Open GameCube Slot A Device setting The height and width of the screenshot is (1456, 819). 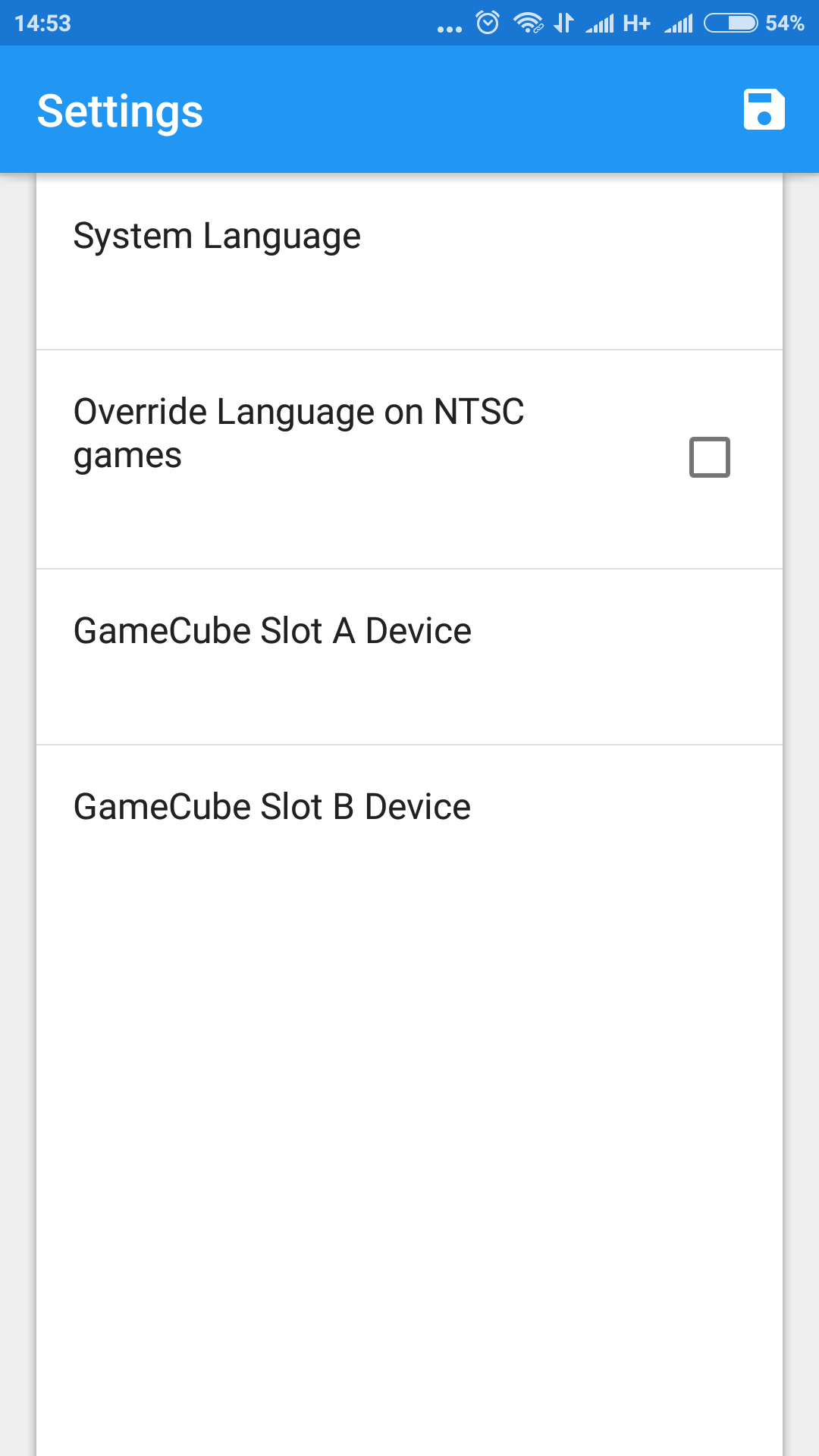pos(409,657)
